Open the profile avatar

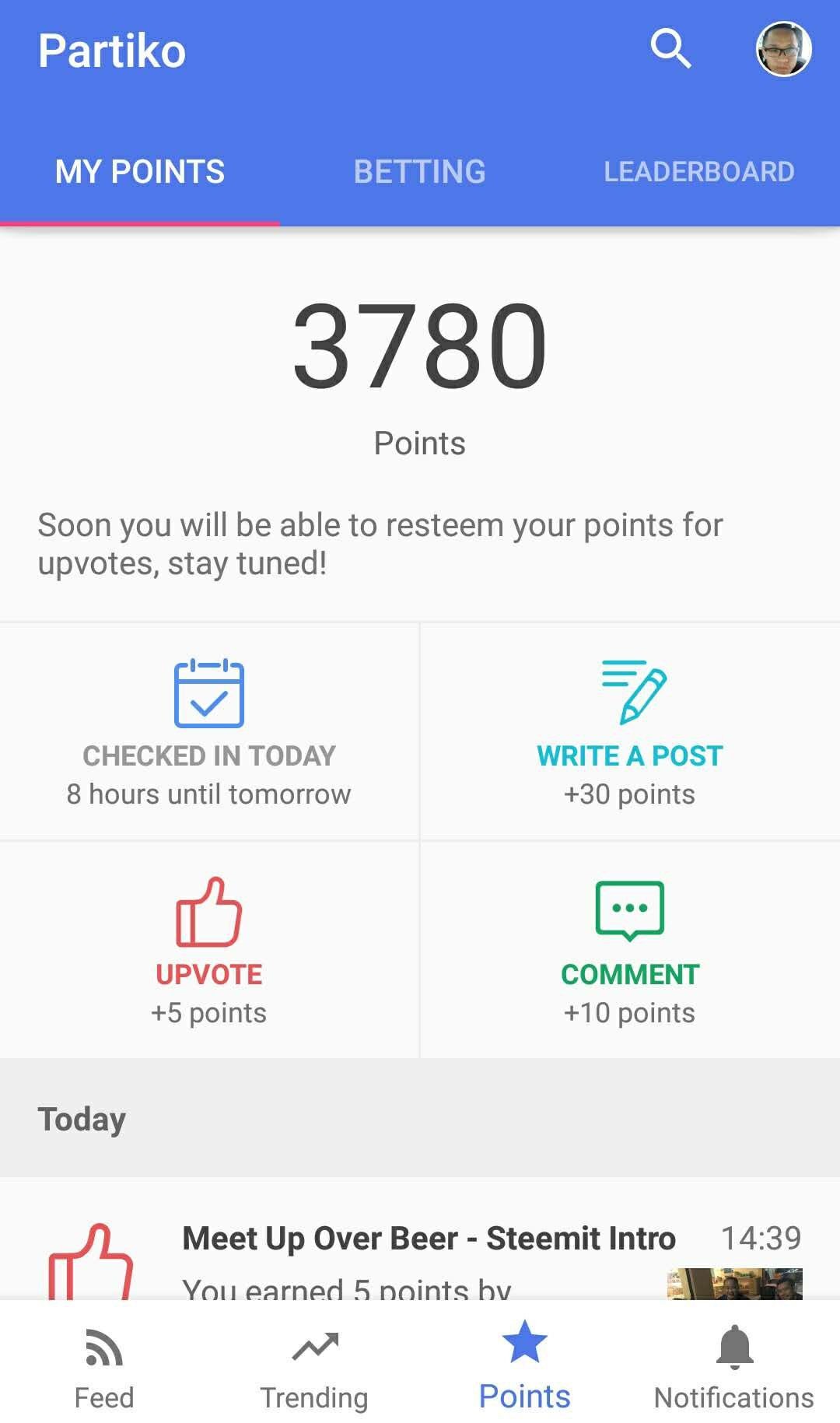pyautogui.click(x=783, y=50)
